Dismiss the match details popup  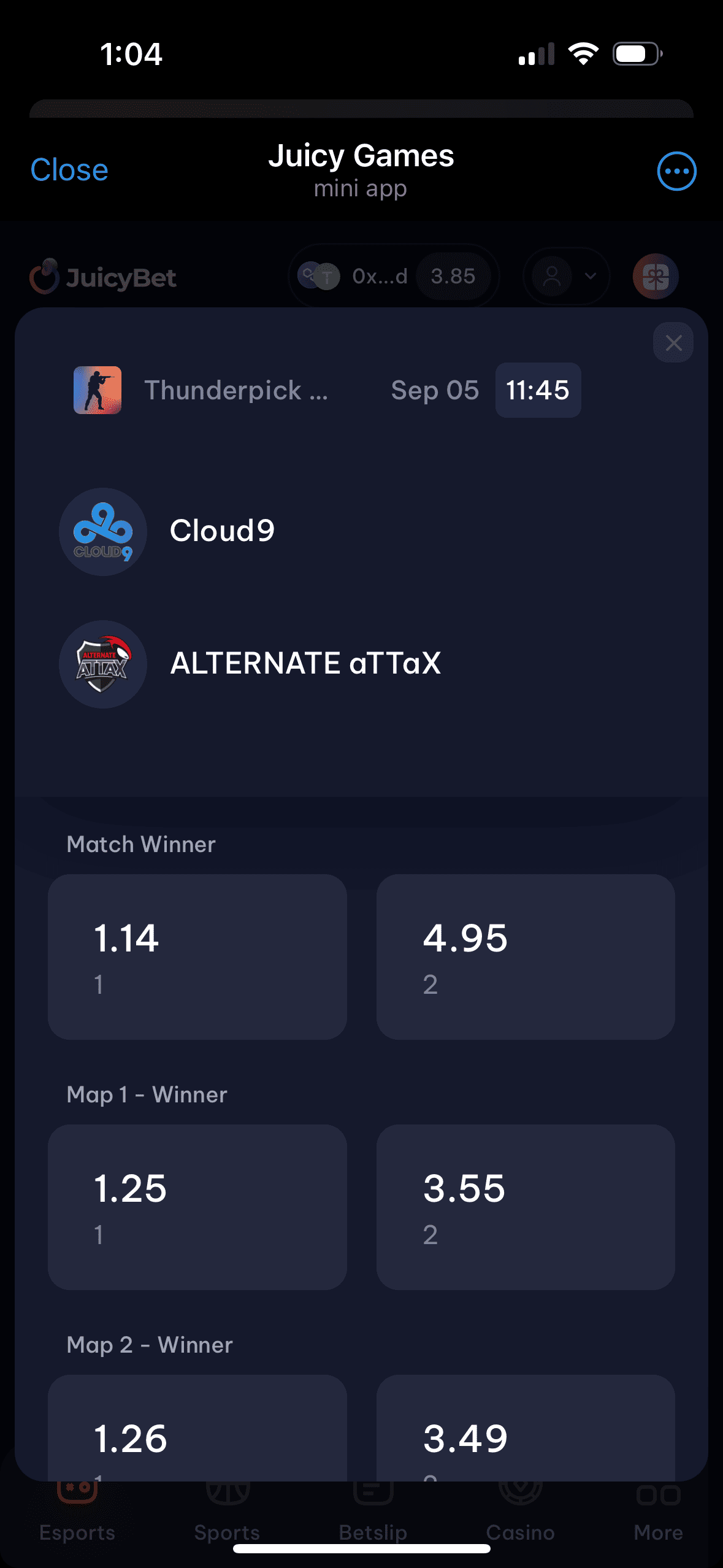click(x=673, y=343)
